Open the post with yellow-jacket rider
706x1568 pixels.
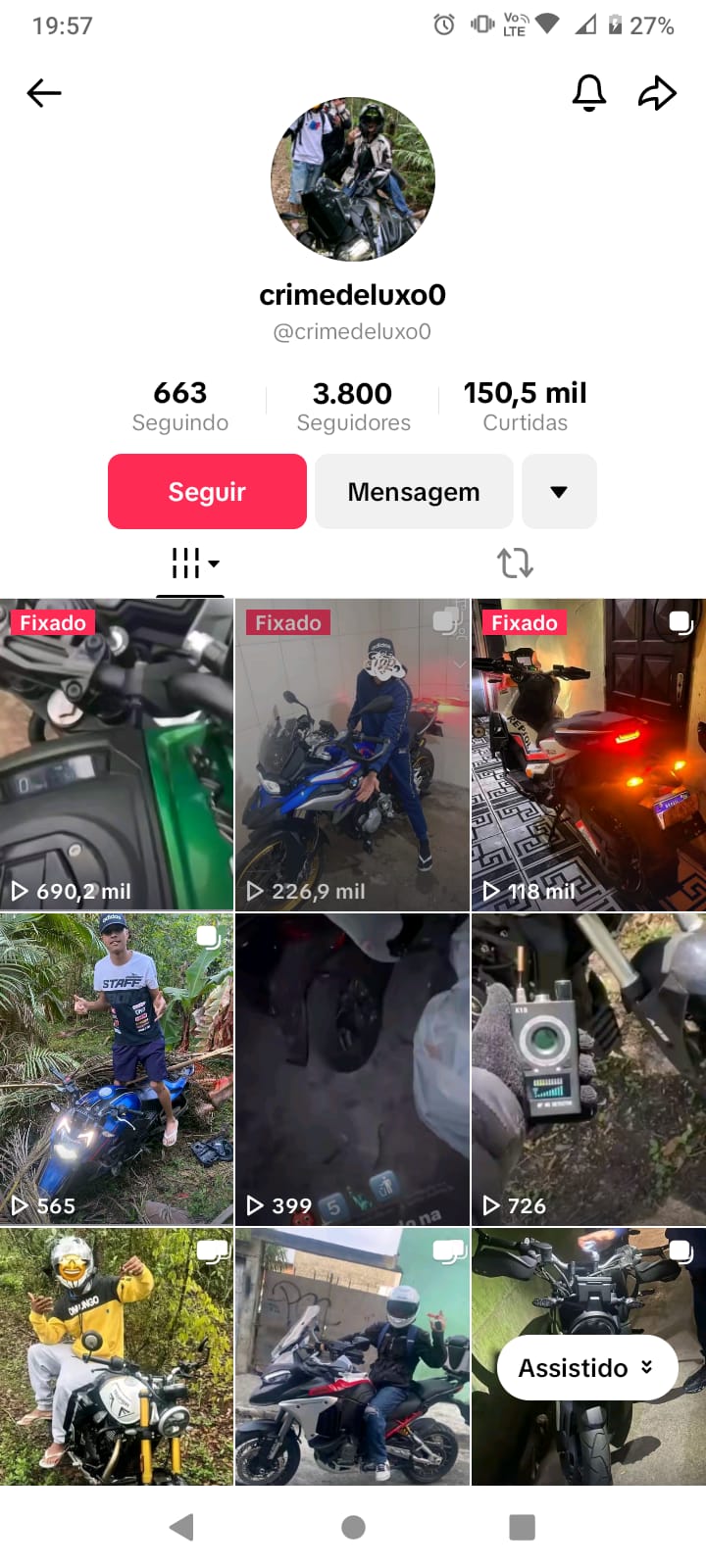(117, 1357)
